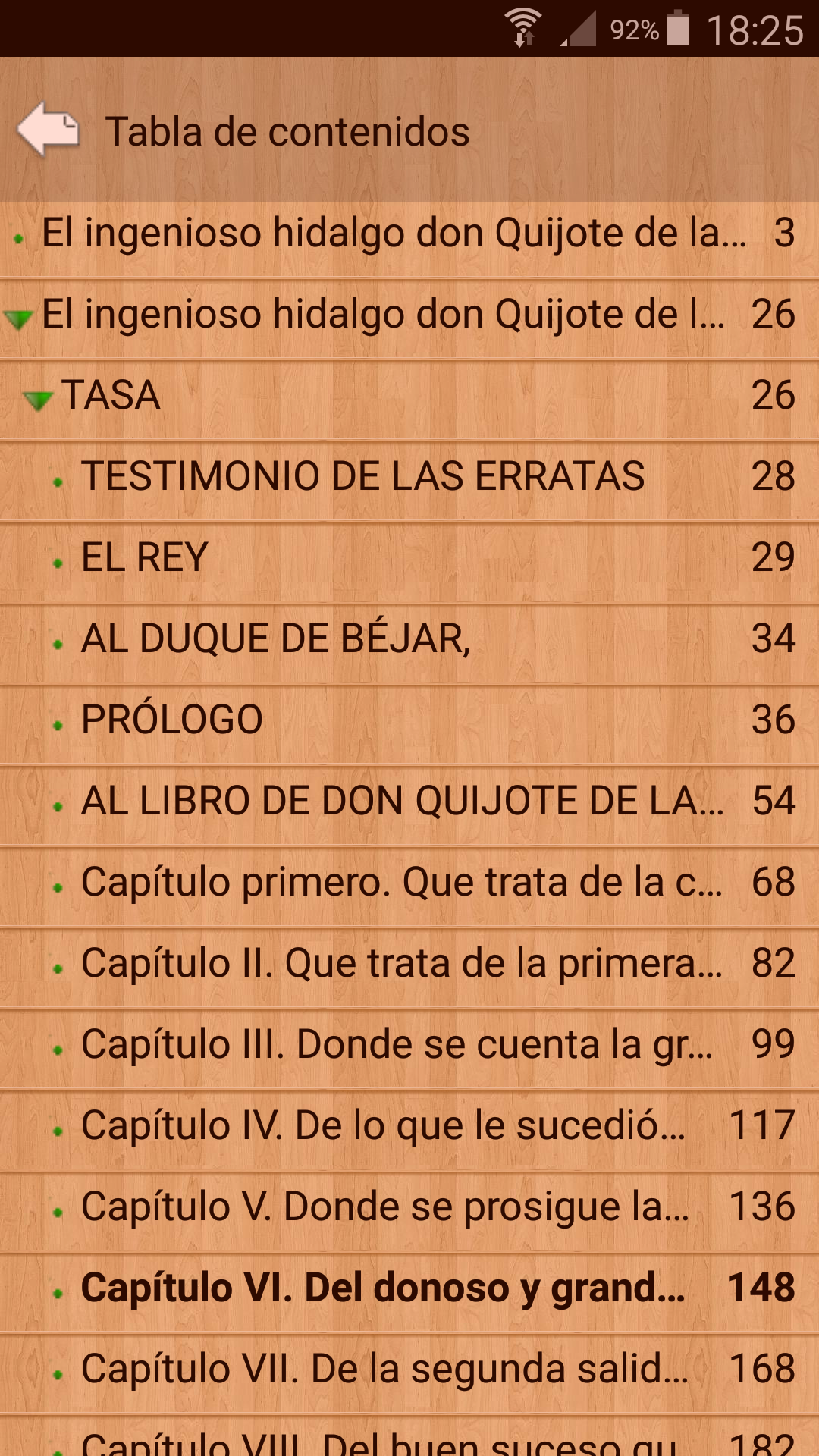The width and height of the screenshot is (819, 1456).
Task: Open the PRÓLOGO
Action: pos(172,720)
